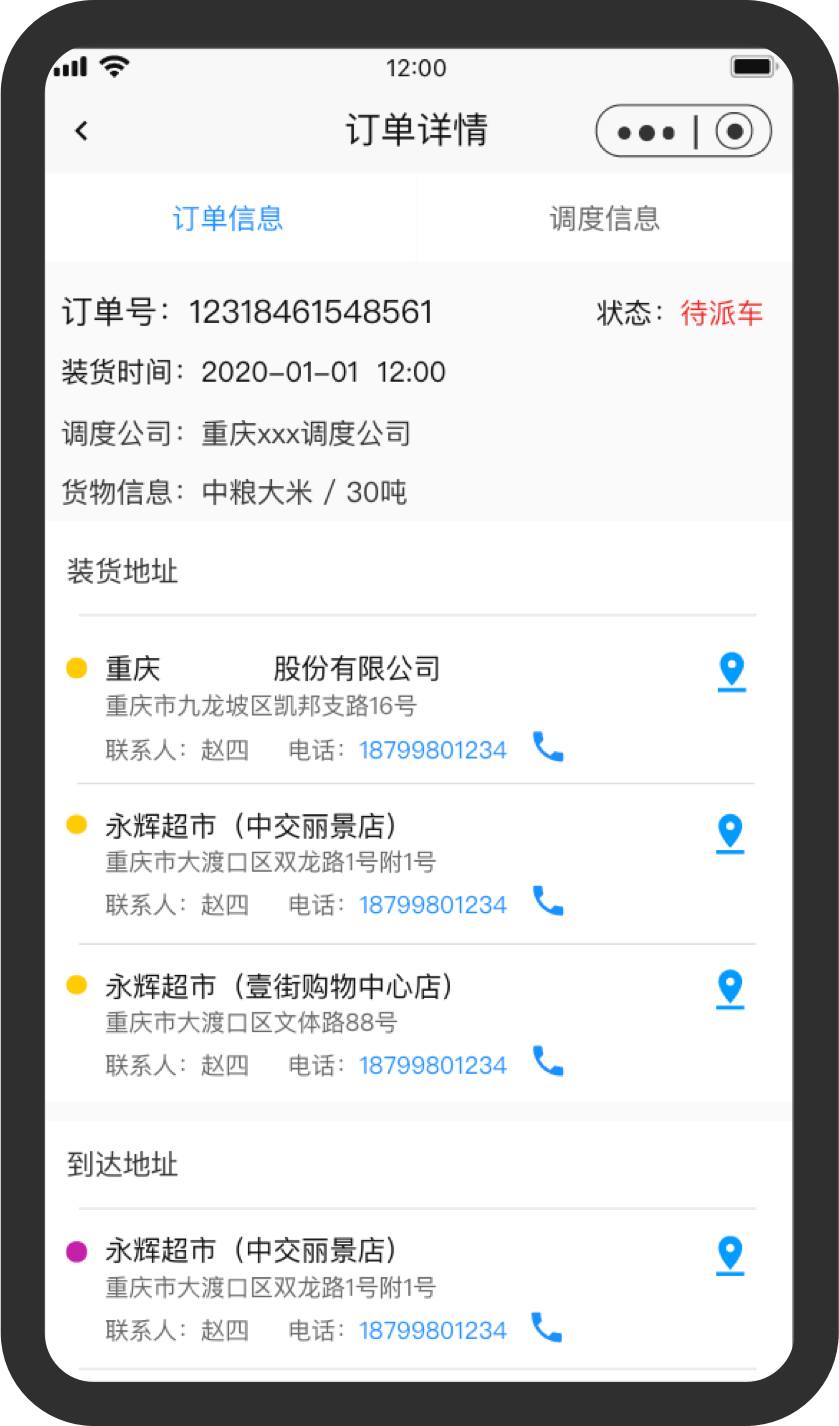Open map location for 凯邦支路16号 address
Image resolution: width=839 pixels, height=1426 pixels.
coord(732,671)
